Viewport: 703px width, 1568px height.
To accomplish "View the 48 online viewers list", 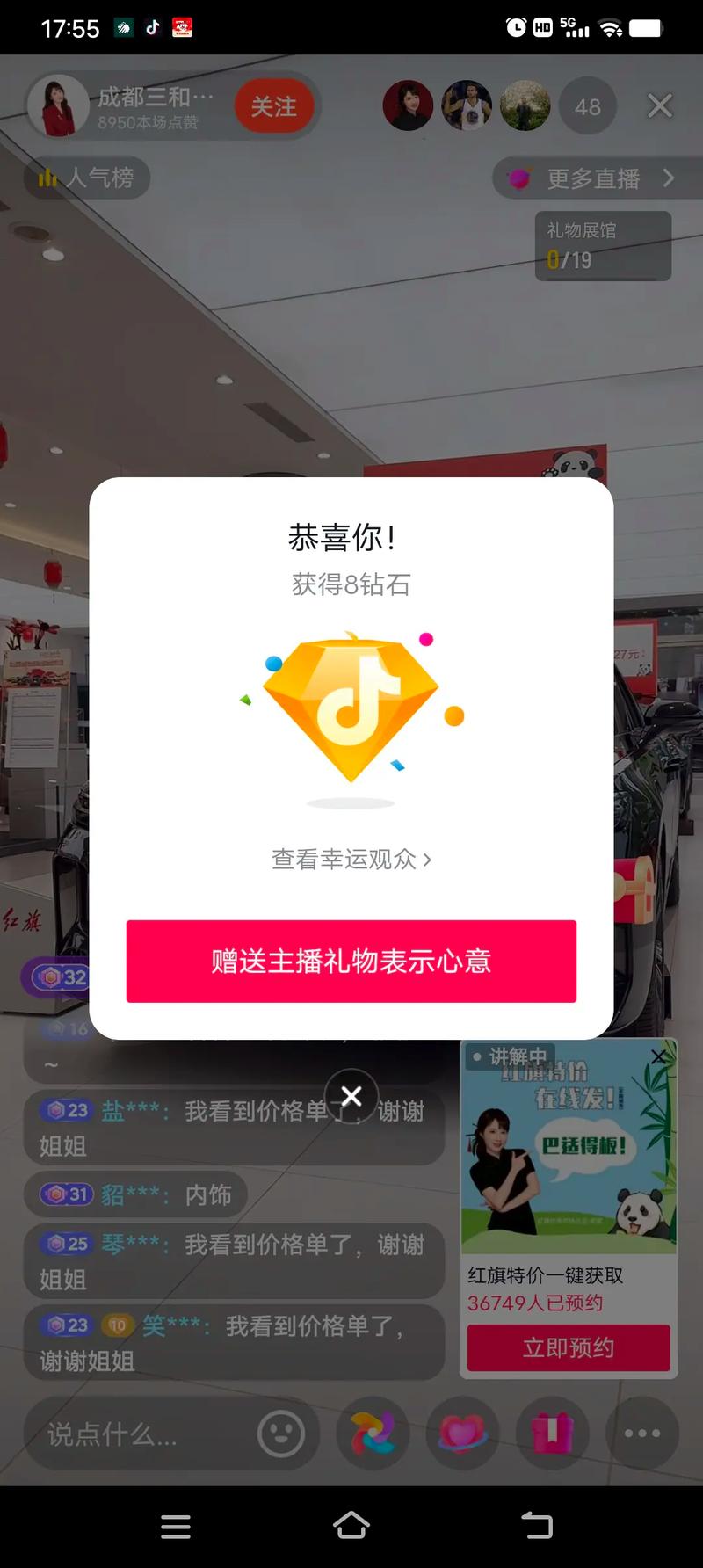I will tap(587, 106).
